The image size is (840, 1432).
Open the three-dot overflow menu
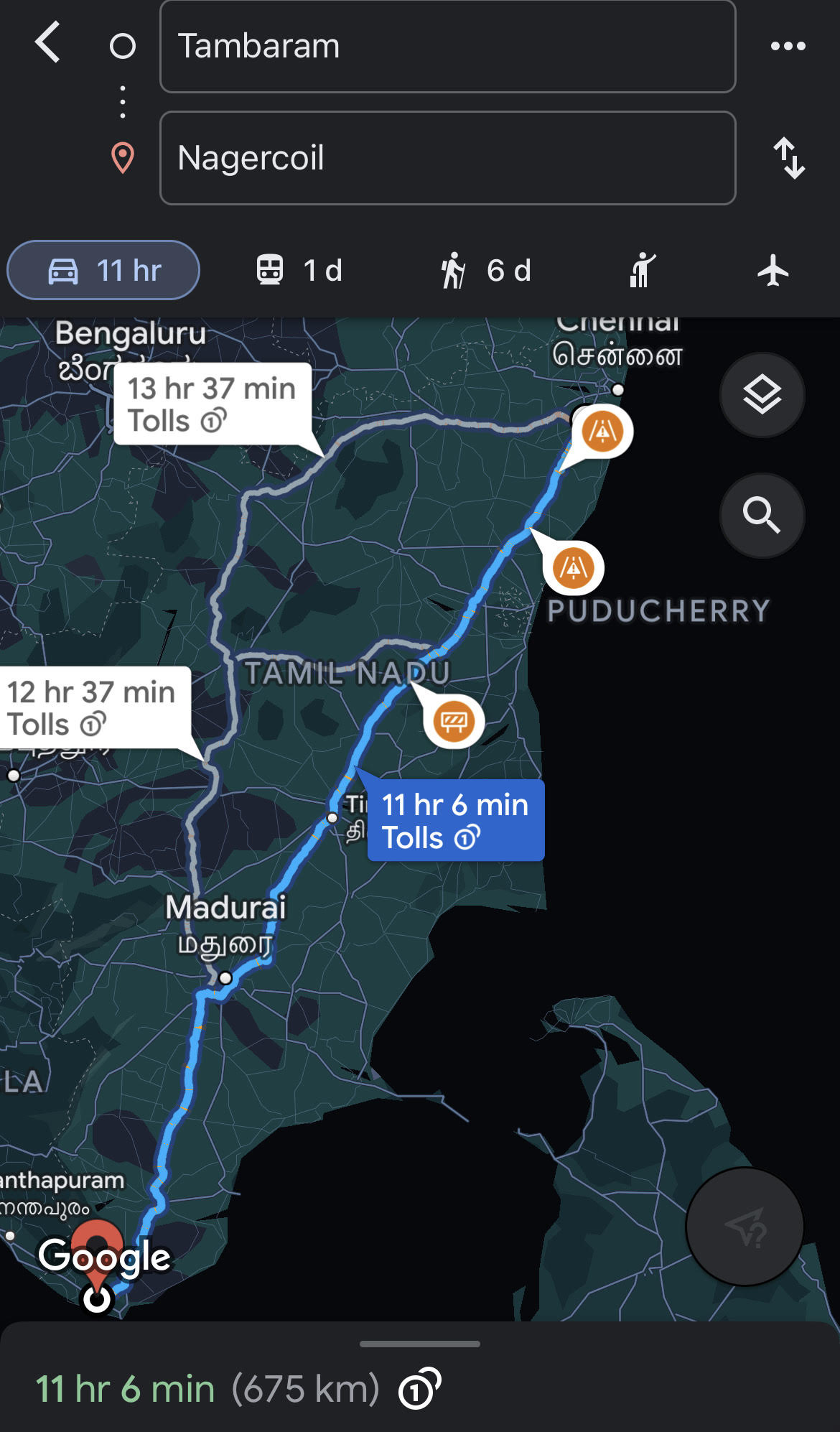pos(788,46)
